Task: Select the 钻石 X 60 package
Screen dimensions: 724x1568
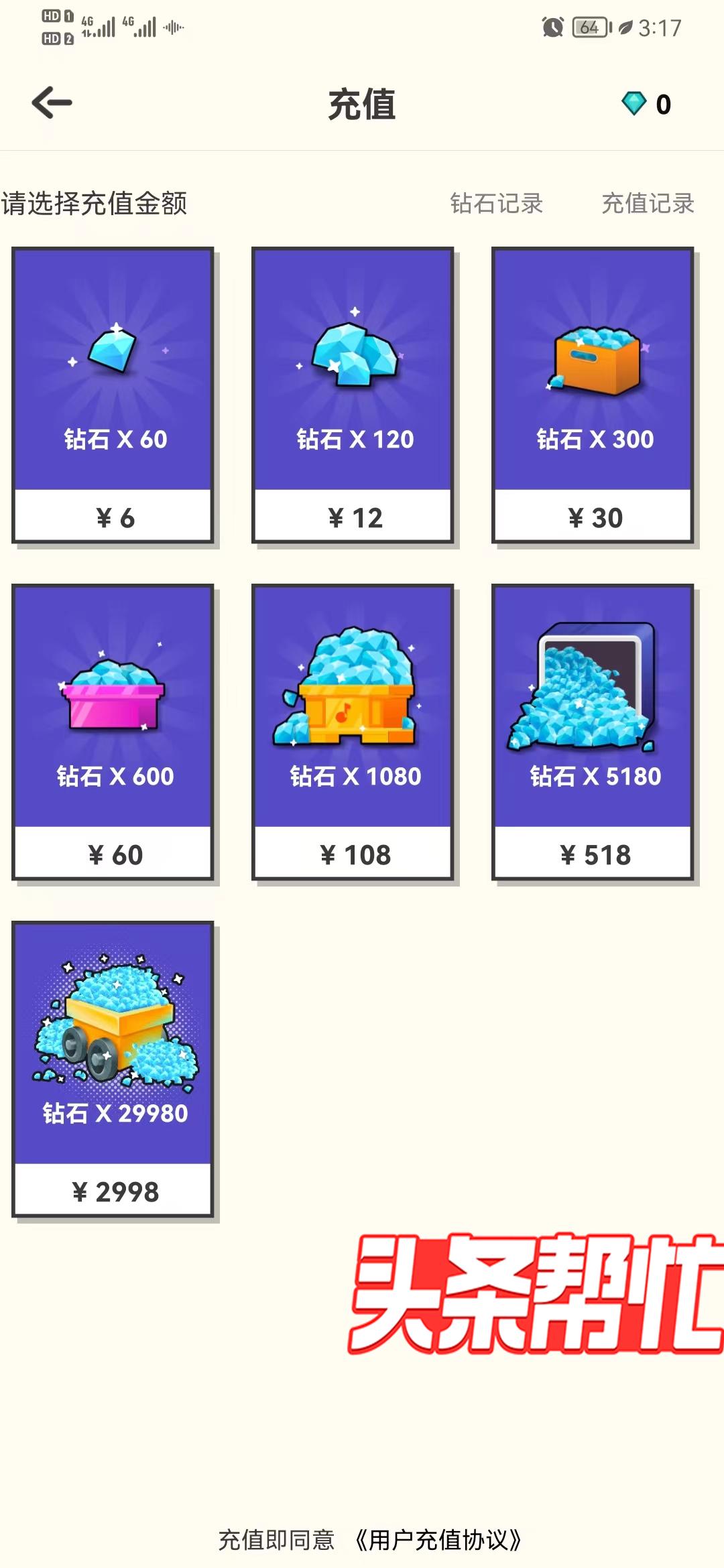Action: 113,395
